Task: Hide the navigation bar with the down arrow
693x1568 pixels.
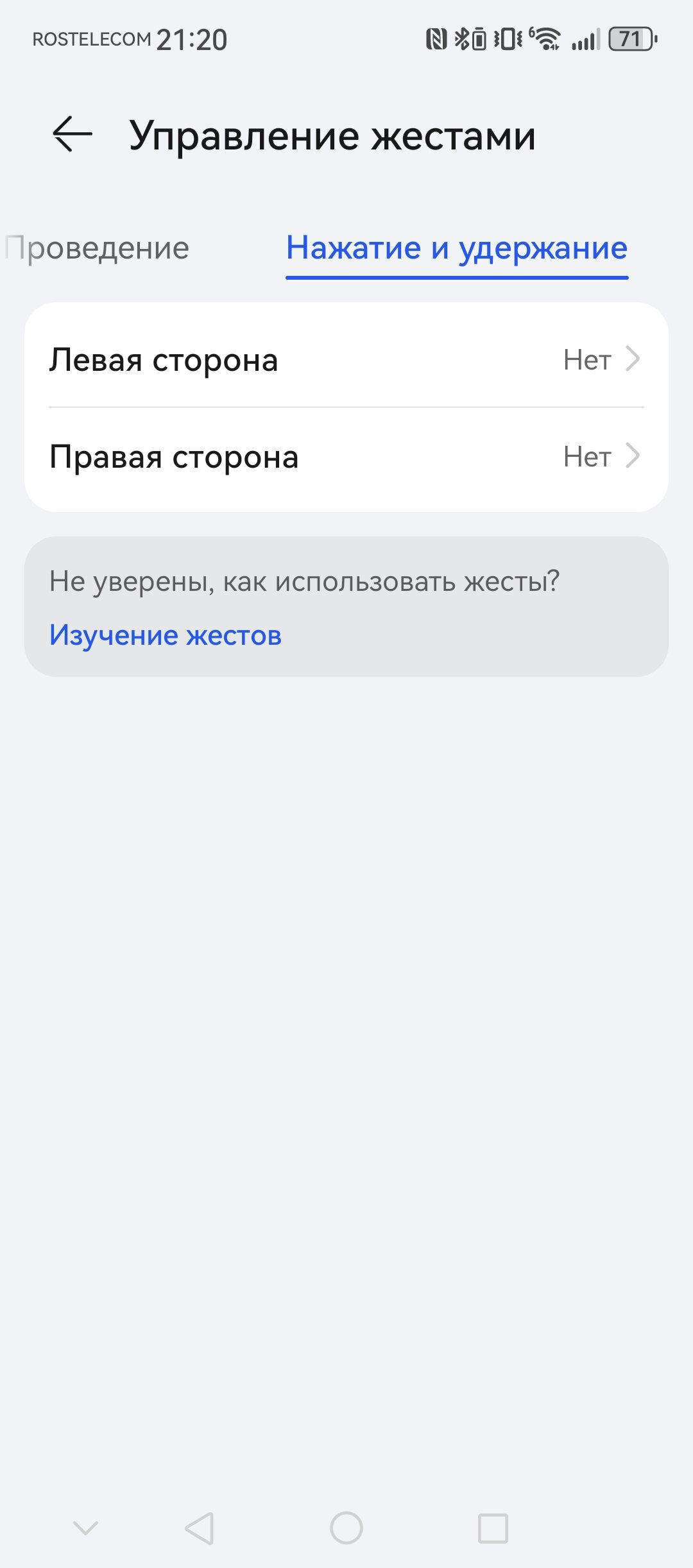Action: pyautogui.click(x=85, y=1528)
